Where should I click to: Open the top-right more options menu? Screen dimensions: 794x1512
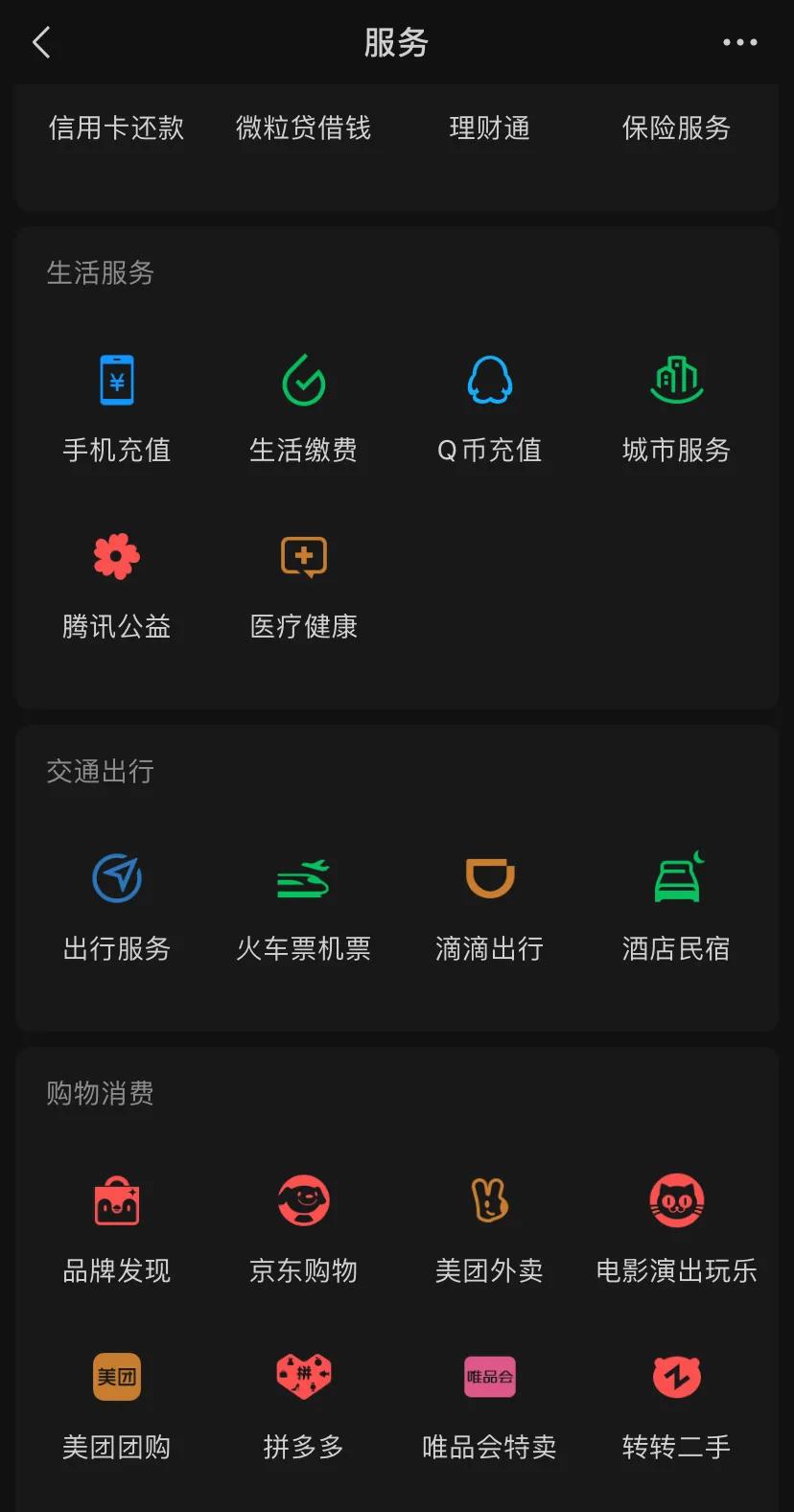[x=738, y=42]
